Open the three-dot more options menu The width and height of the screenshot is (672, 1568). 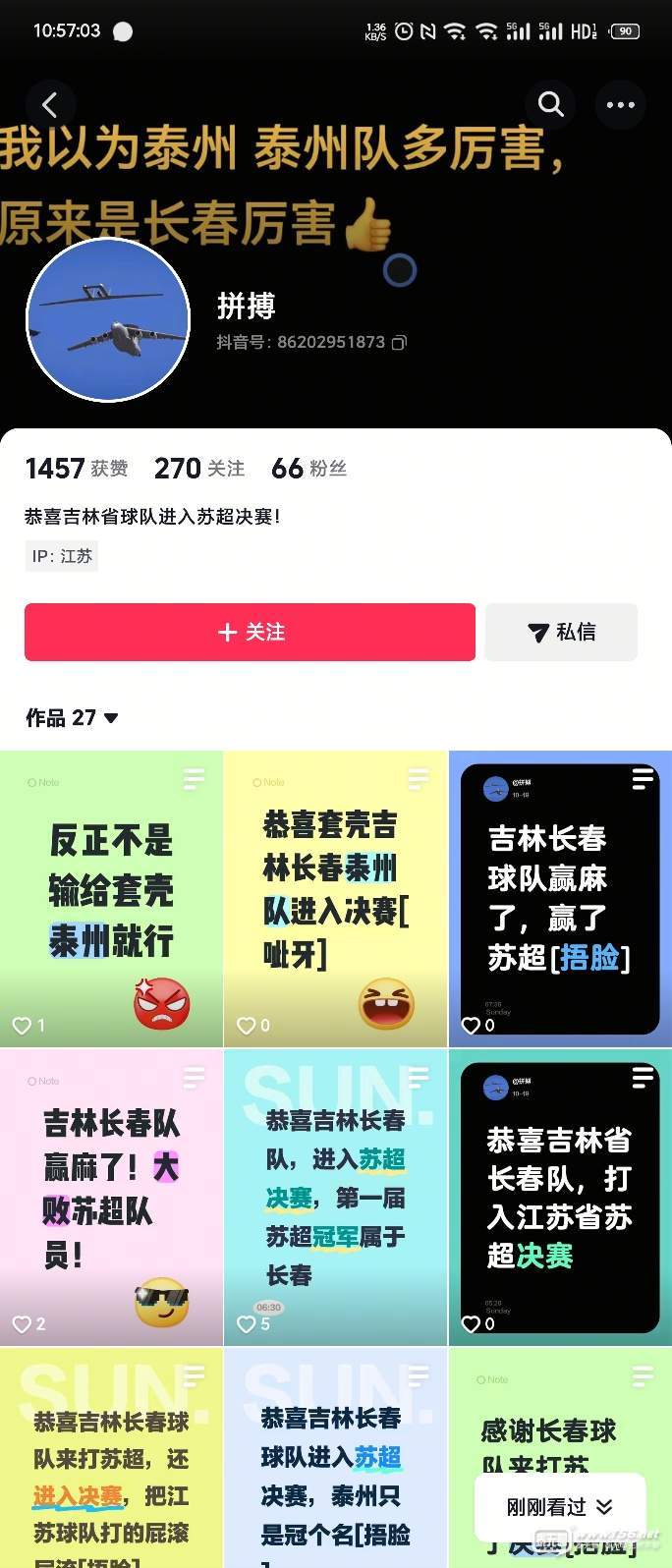[620, 104]
